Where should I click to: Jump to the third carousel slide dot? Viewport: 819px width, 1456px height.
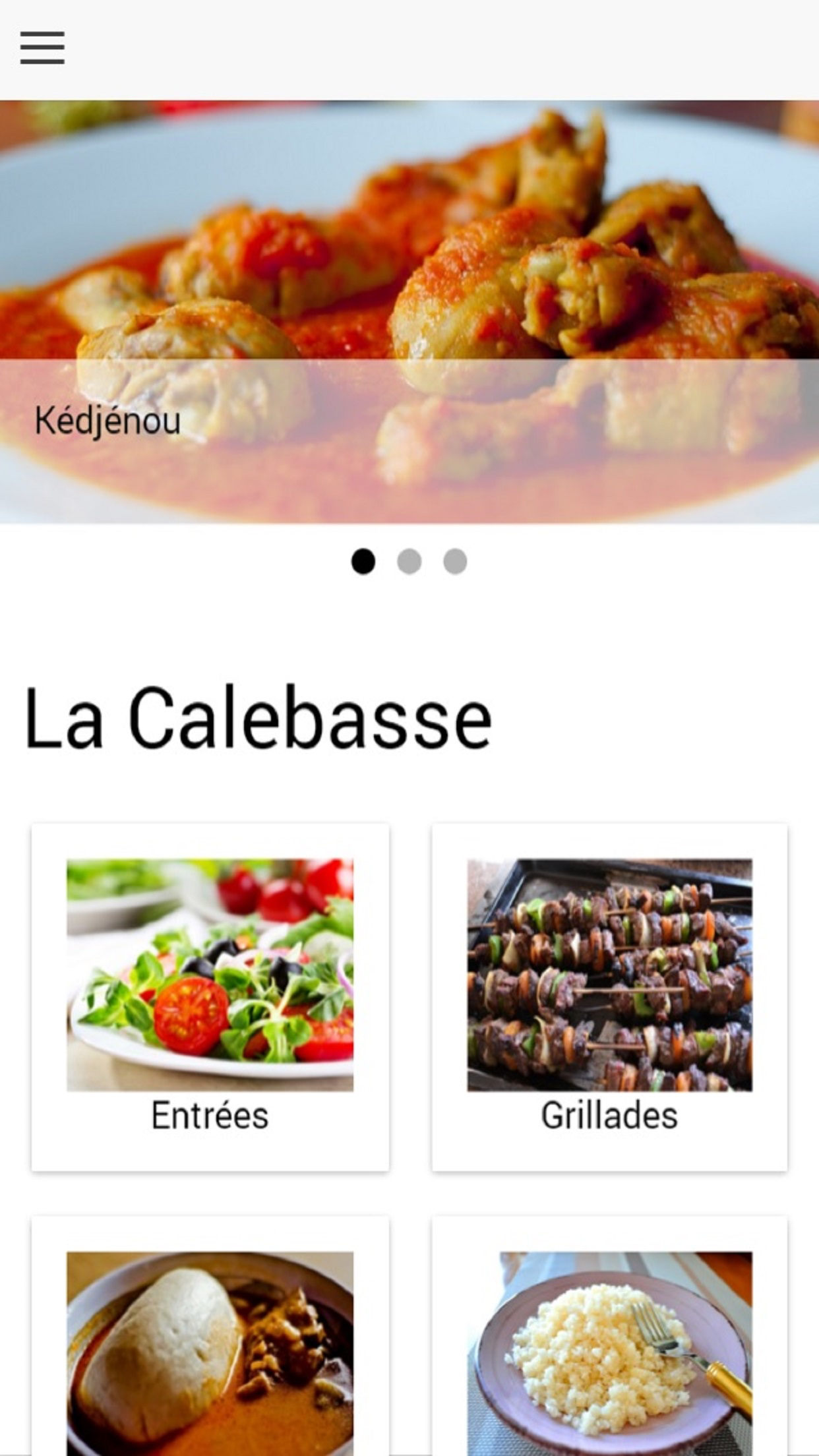point(455,562)
